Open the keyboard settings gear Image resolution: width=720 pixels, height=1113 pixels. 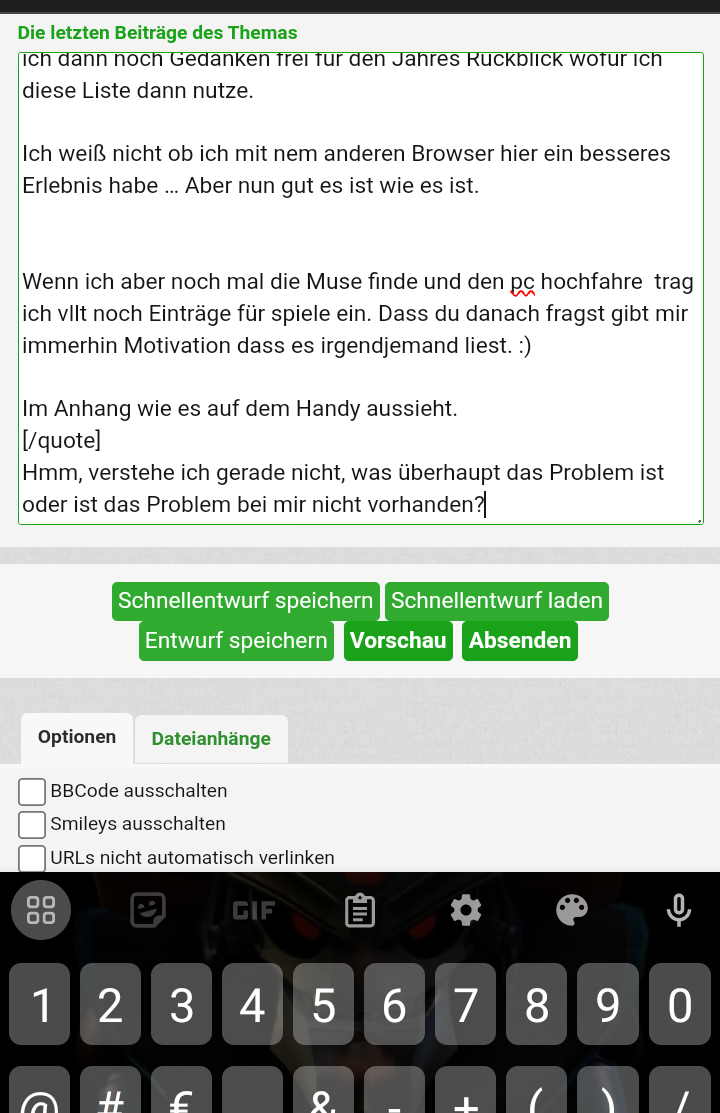point(466,910)
